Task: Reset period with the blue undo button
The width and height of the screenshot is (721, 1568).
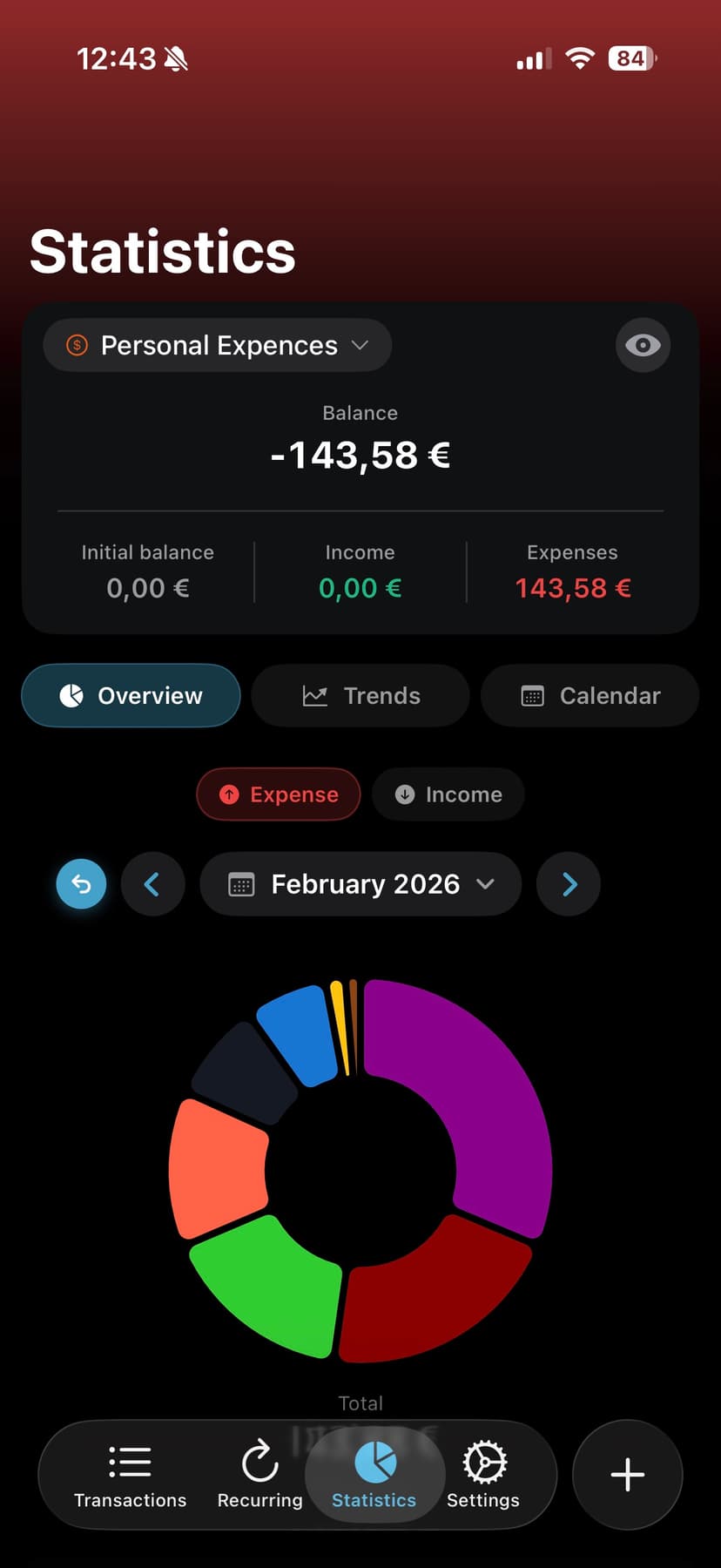Action: [81, 884]
